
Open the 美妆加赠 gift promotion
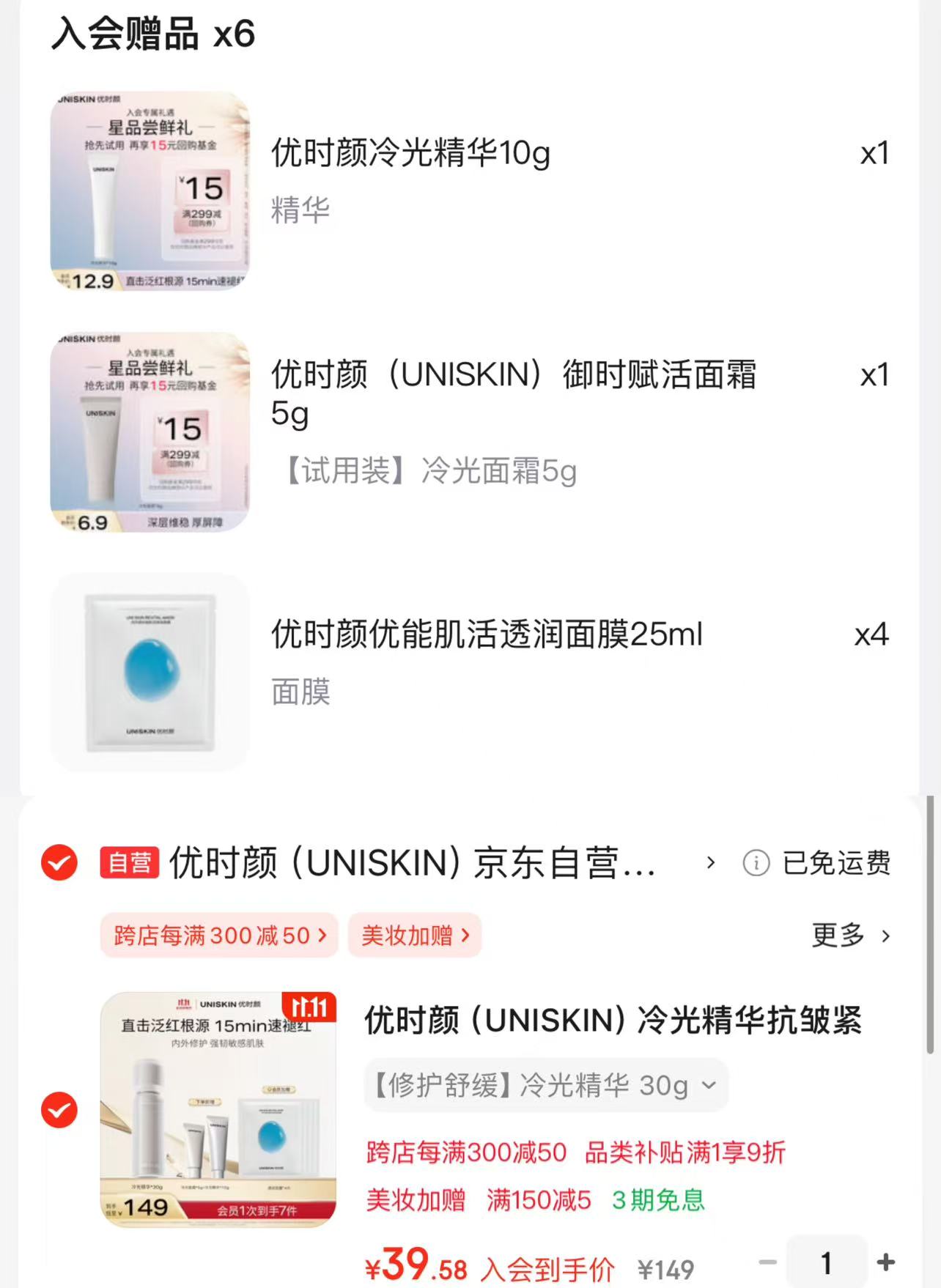click(x=414, y=935)
